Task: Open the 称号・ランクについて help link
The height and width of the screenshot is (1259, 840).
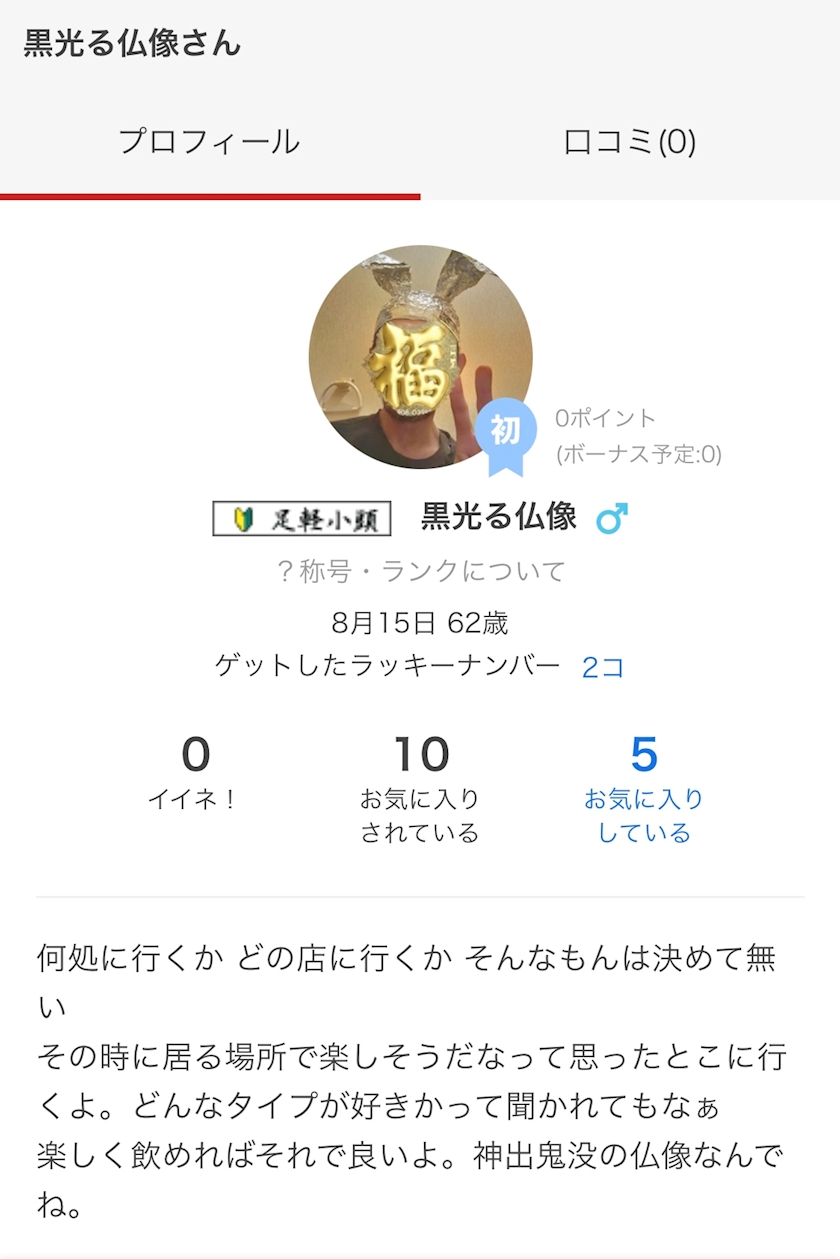Action: [x=420, y=571]
